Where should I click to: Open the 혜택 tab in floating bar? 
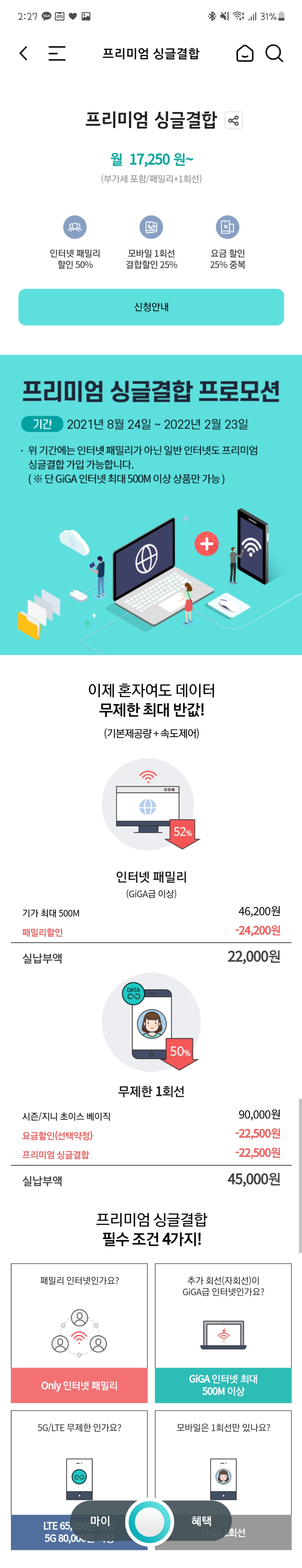tap(201, 1520)
